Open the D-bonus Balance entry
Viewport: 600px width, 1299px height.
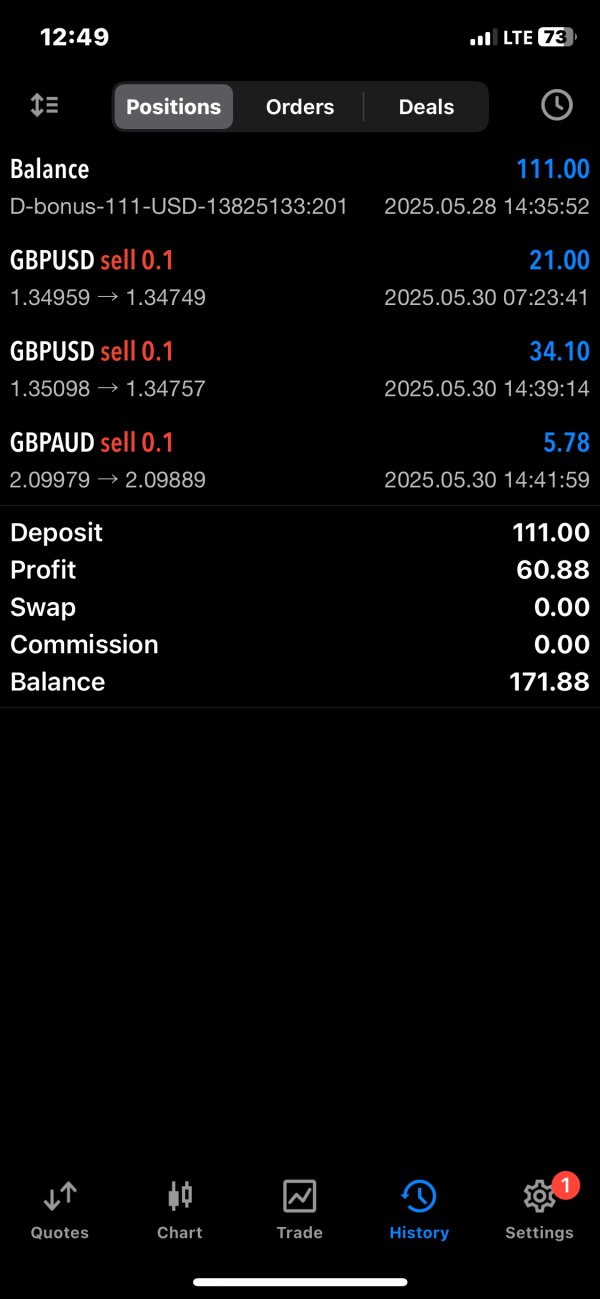point(300,187)
